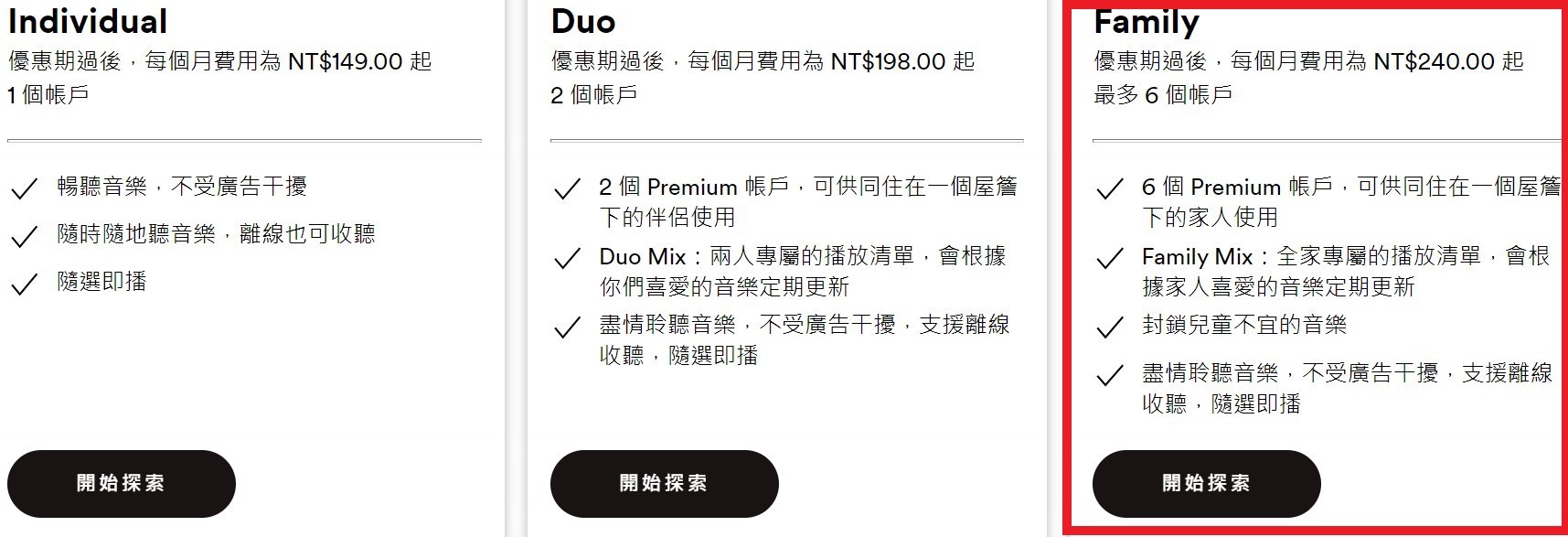The width and height of the screenshot is (1568, 537).
Task: Tap 開始探索 under the Individual plan
Action: tap(121, 483)
